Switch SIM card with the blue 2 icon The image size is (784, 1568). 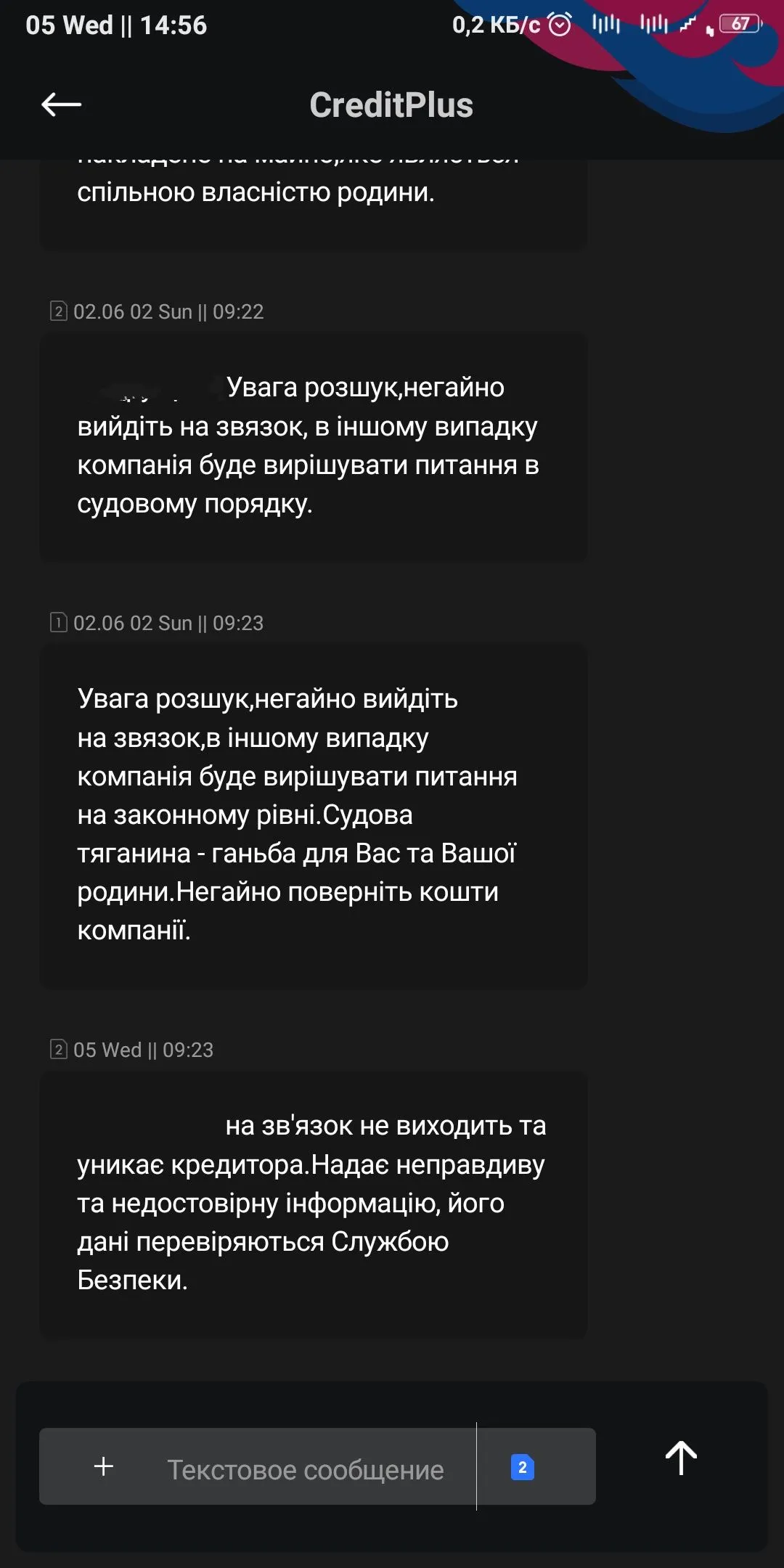point(523,1467)
